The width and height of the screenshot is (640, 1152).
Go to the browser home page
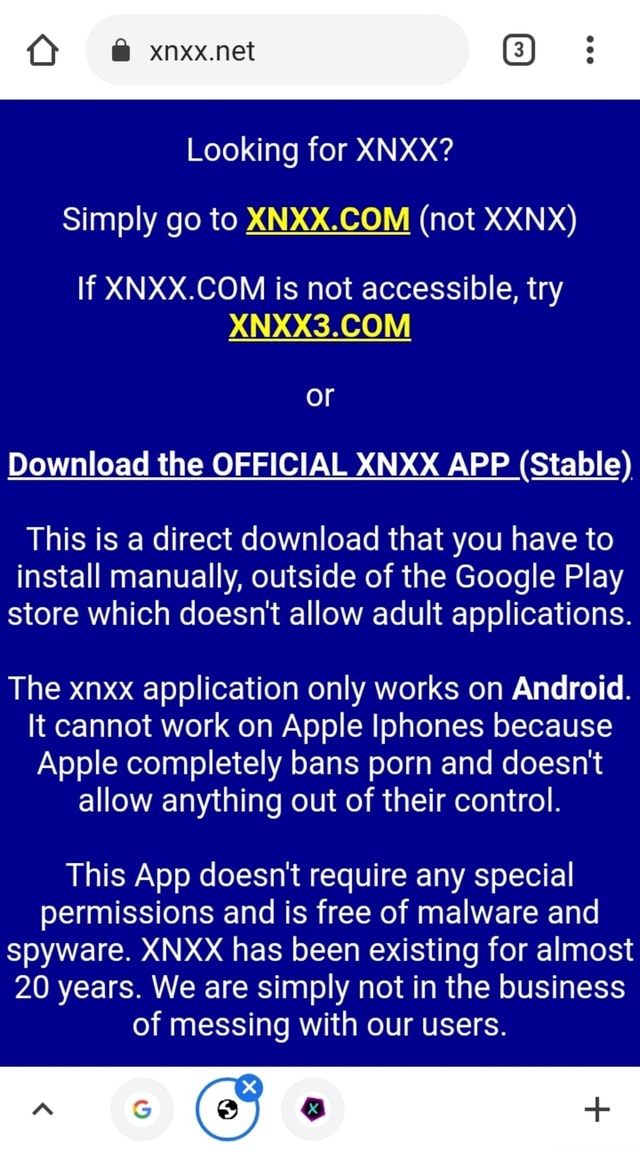coord(42,51)
